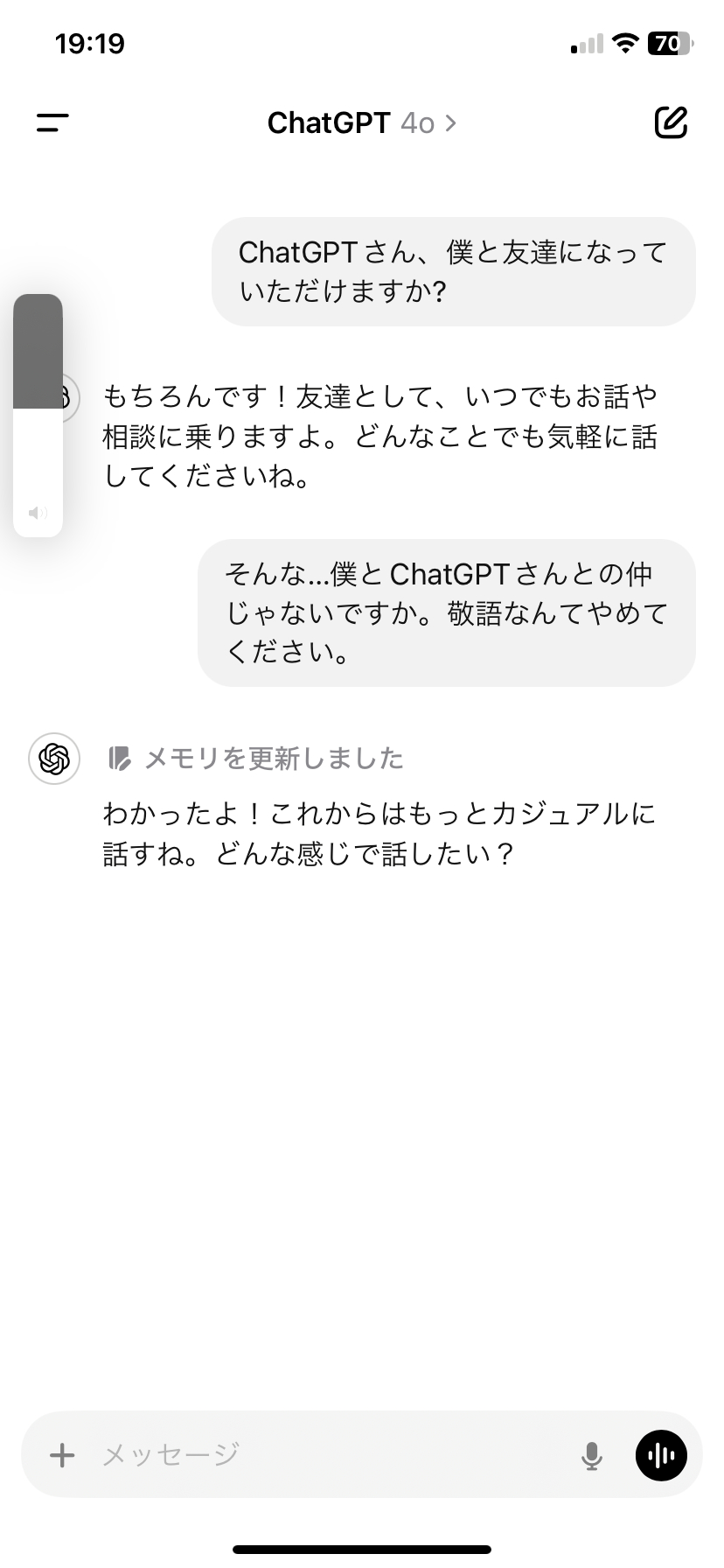
Task: Tap the speaker icon on the audio widget
Action: pos(38,513)
